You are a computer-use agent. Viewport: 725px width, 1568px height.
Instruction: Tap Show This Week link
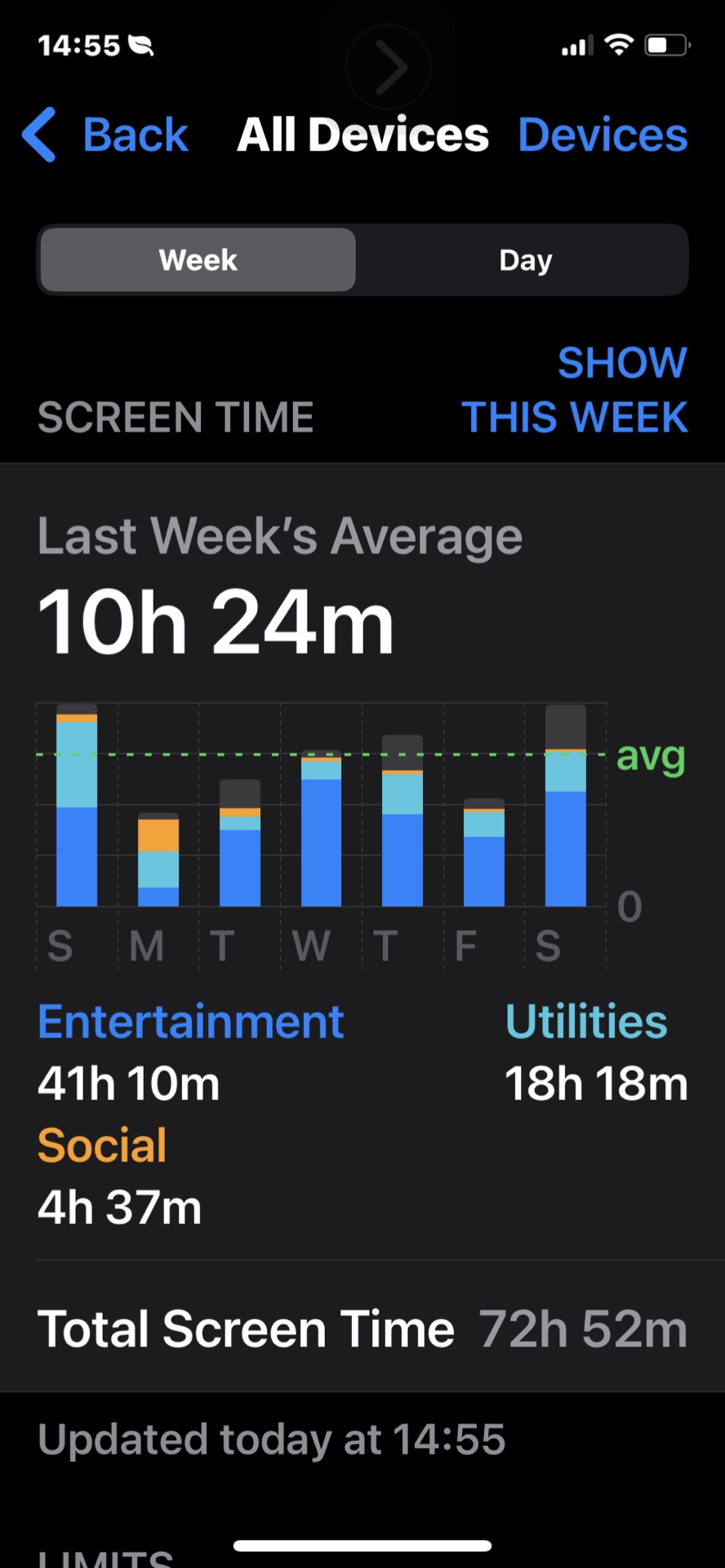pos(575,390)
